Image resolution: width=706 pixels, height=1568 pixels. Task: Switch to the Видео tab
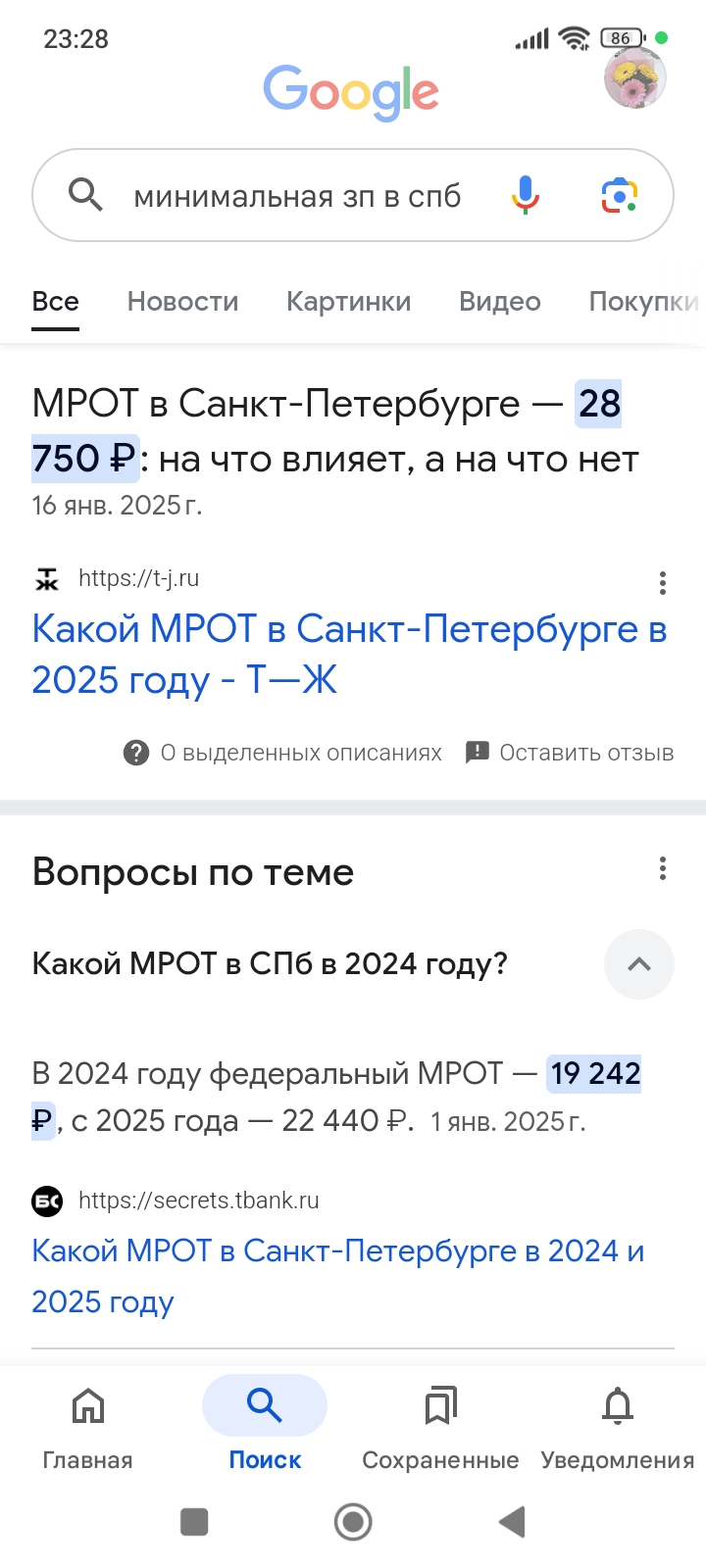tap(499, 302)
